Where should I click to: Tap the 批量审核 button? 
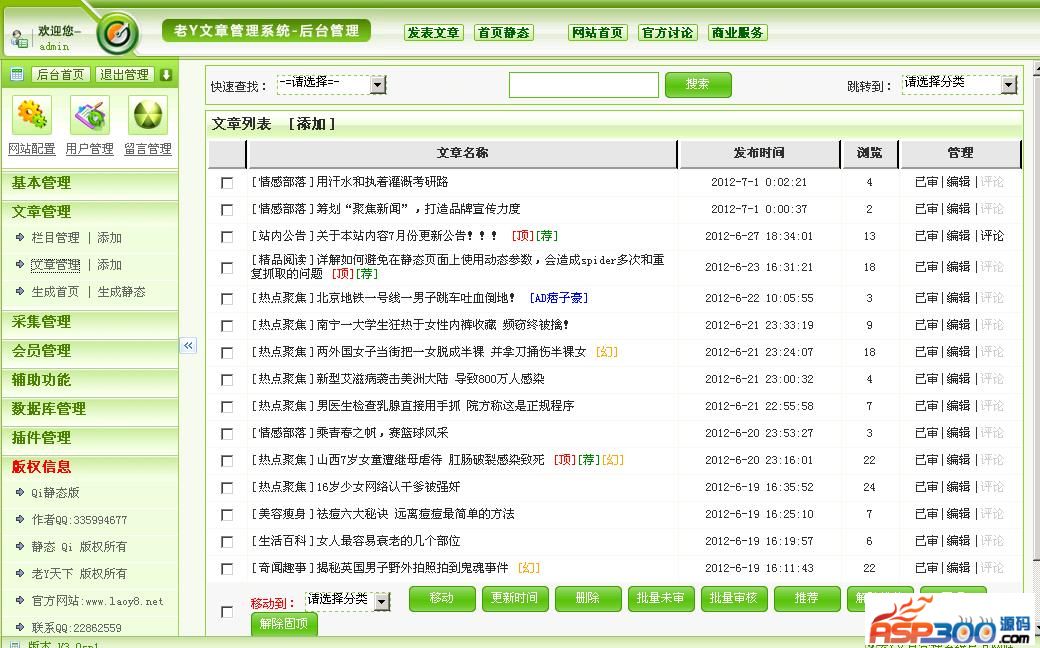click(x=733, y=598)
